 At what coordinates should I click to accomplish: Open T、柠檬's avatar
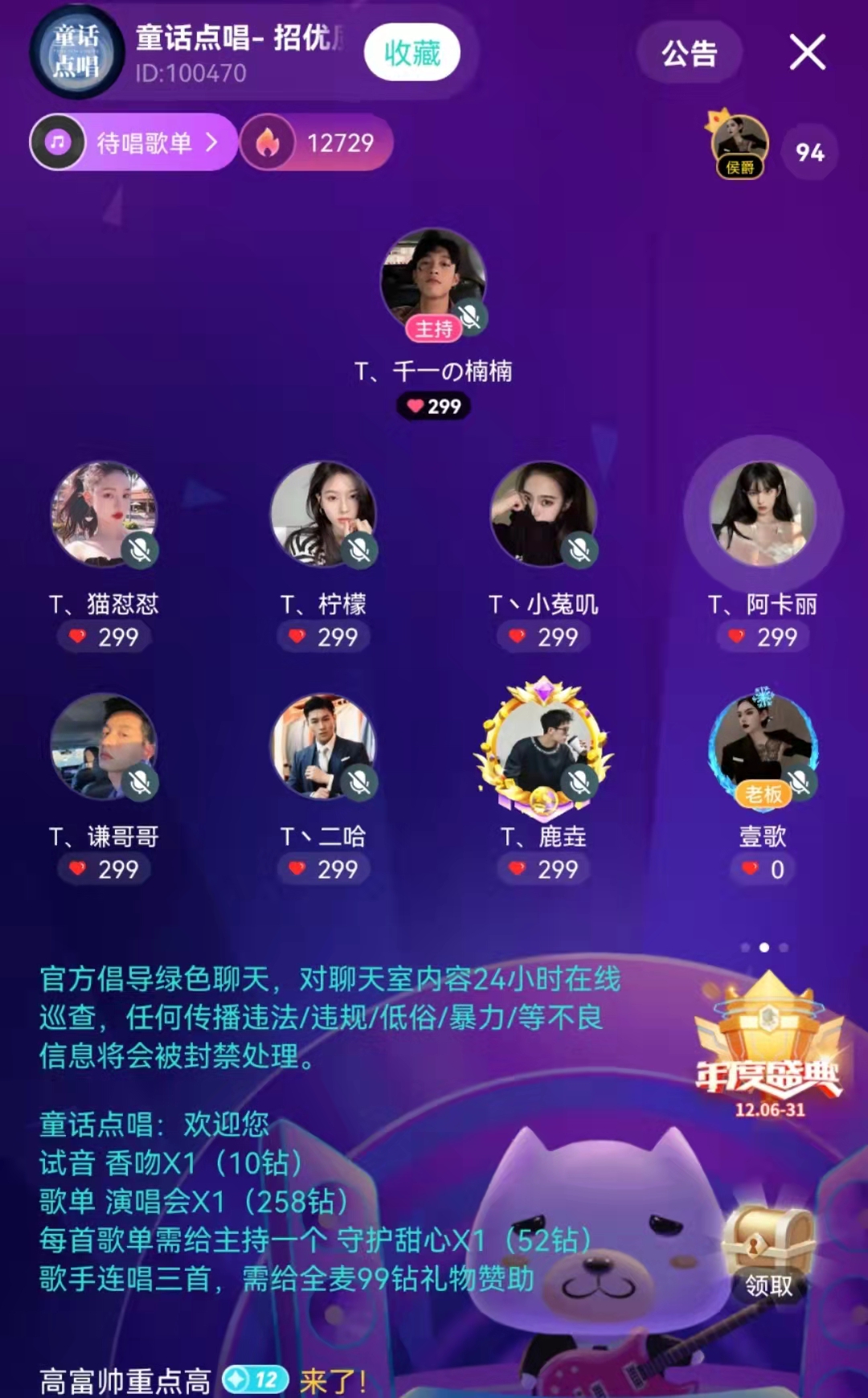pos(323,515)
